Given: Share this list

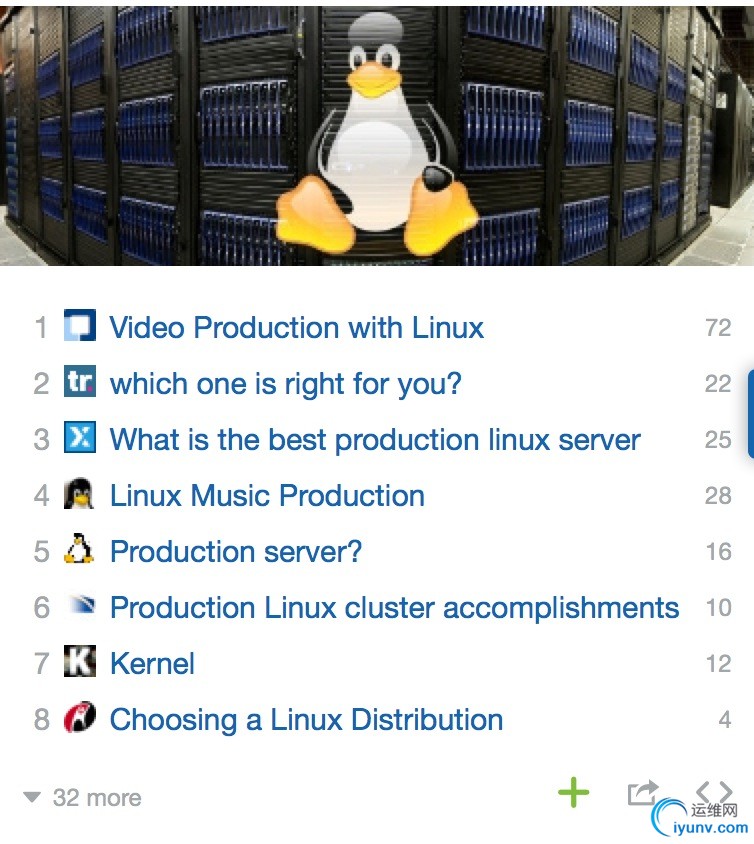Looking at the screenshot, I should [642, 794].
